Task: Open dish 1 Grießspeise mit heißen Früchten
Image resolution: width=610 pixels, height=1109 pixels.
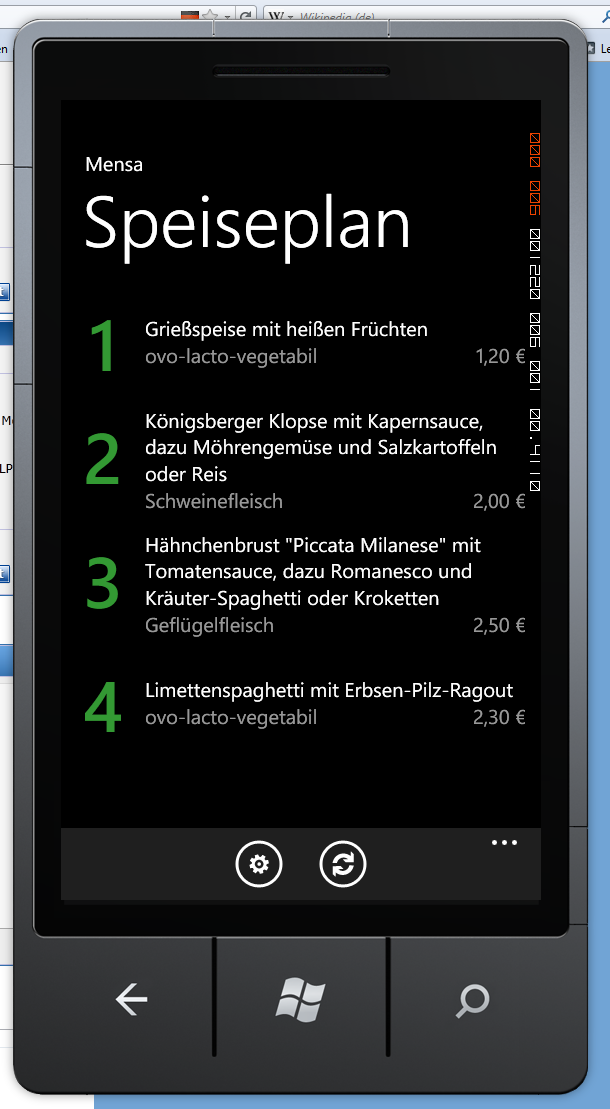Action: (286, 330)
